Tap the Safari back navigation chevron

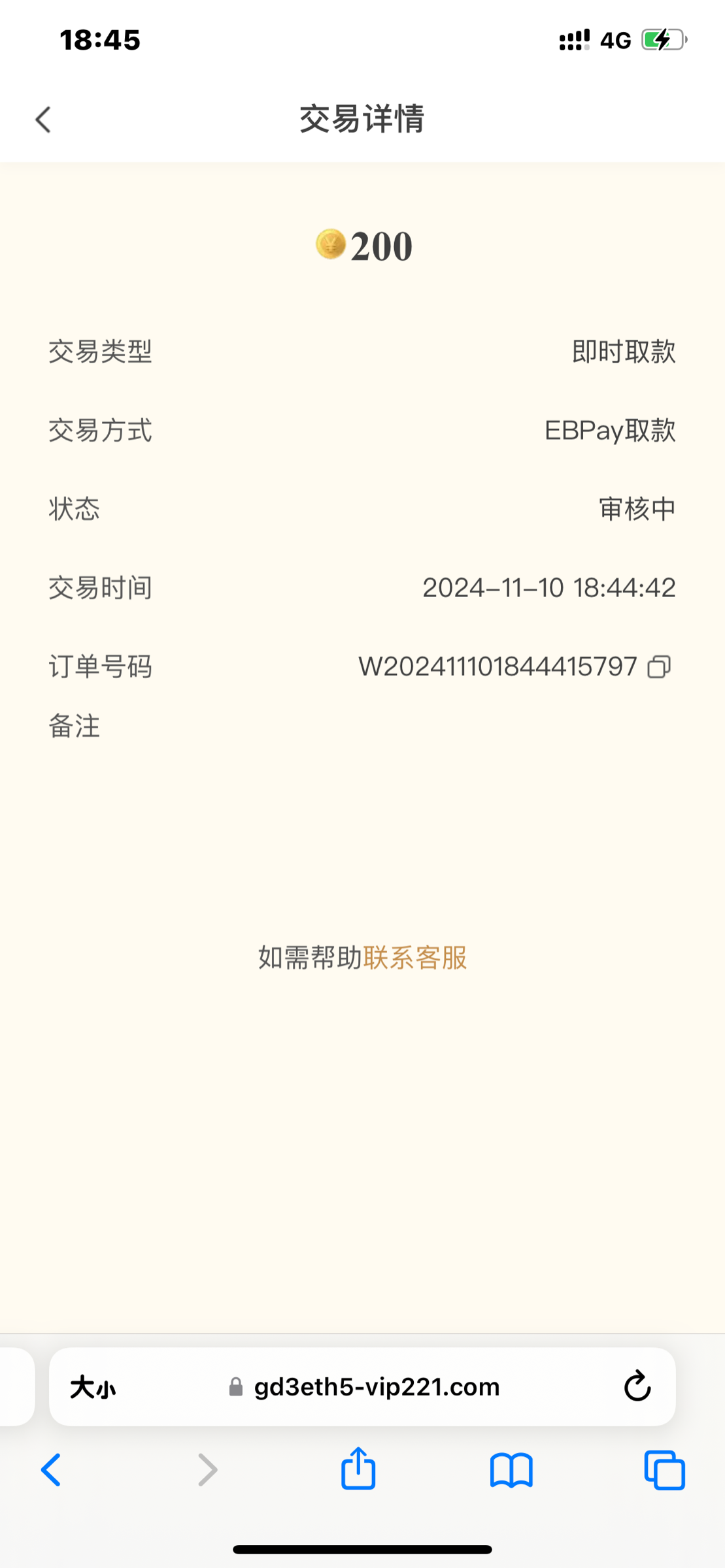pos(52,1470)
